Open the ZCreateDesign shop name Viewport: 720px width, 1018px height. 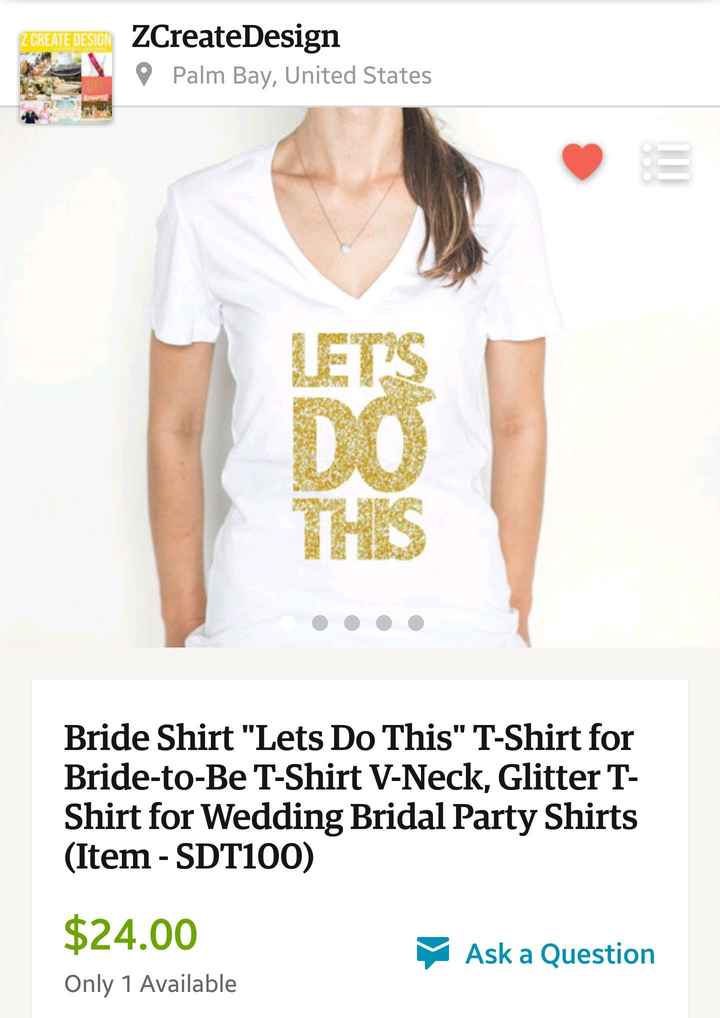[x=236, y=37]
